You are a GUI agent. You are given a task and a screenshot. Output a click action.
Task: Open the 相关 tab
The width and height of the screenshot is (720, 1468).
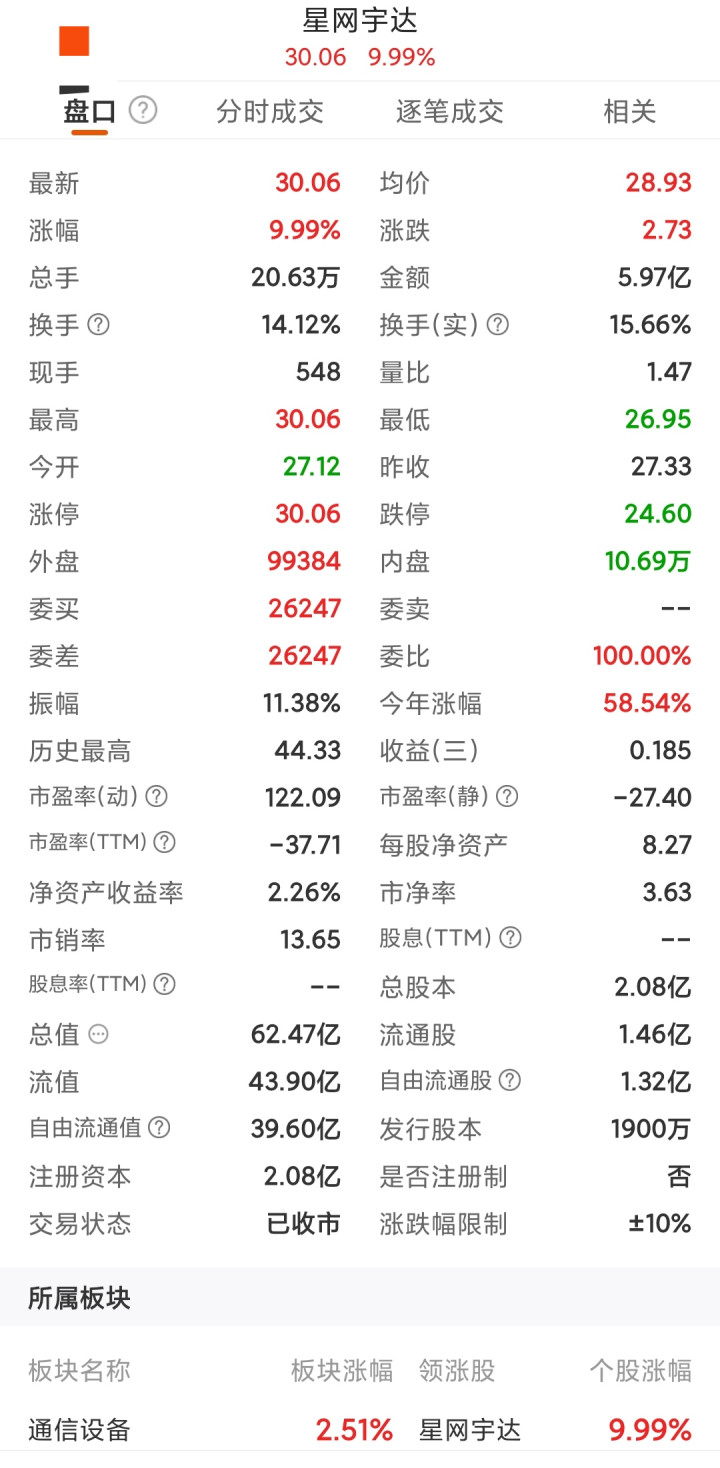point(630,111)
